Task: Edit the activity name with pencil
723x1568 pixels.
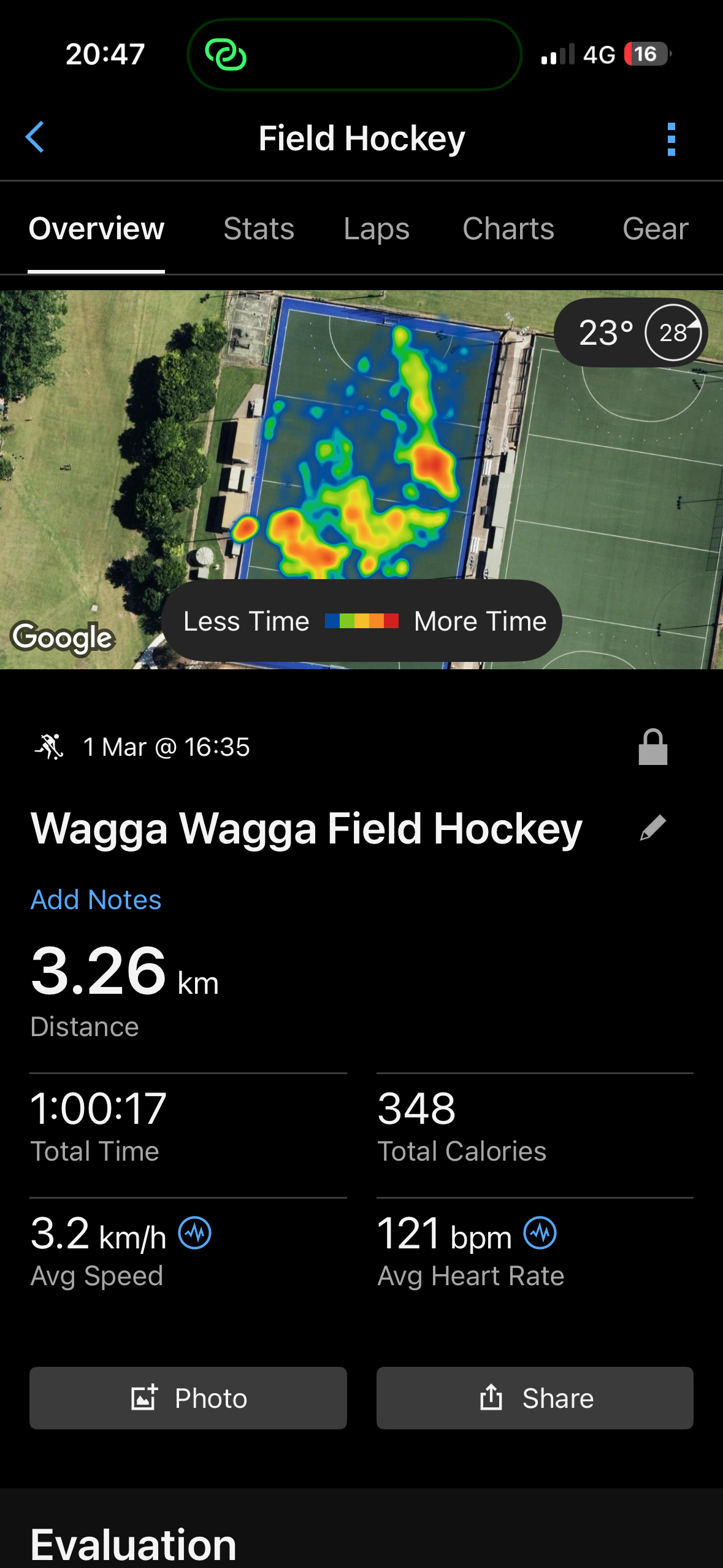Action: (x=652, y=828)
